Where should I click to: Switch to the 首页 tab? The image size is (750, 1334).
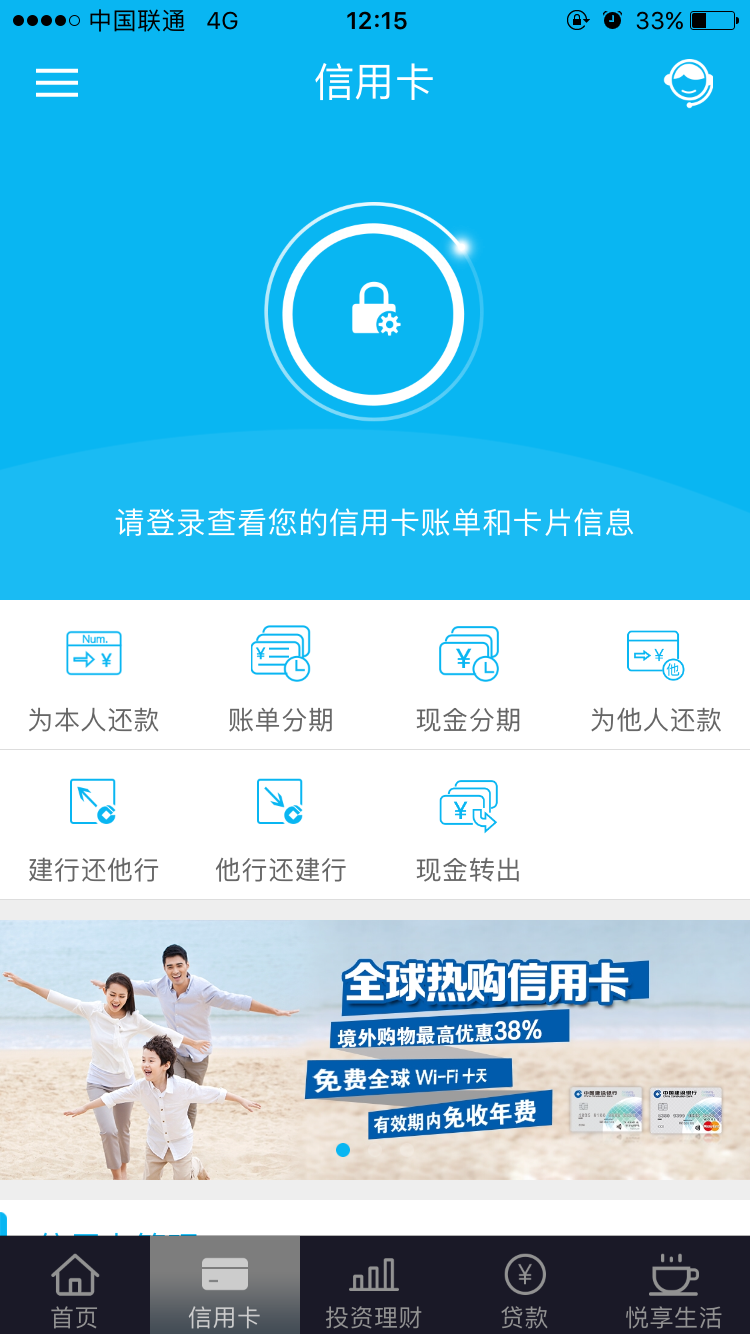pos(75,1289)
